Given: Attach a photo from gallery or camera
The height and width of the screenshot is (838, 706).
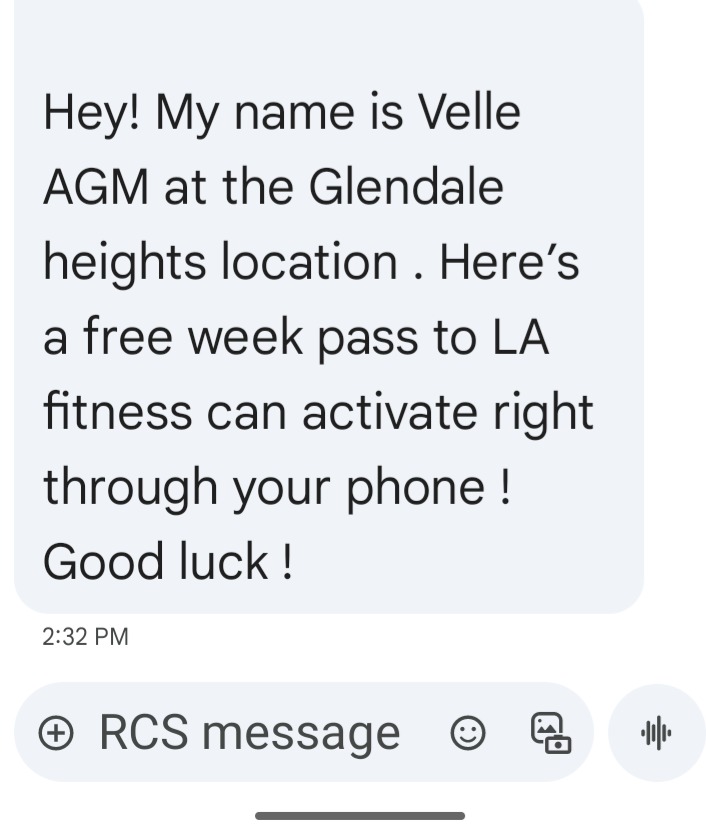Looking at the screenshot, I should pyautogui.click(x=549, y=733).
